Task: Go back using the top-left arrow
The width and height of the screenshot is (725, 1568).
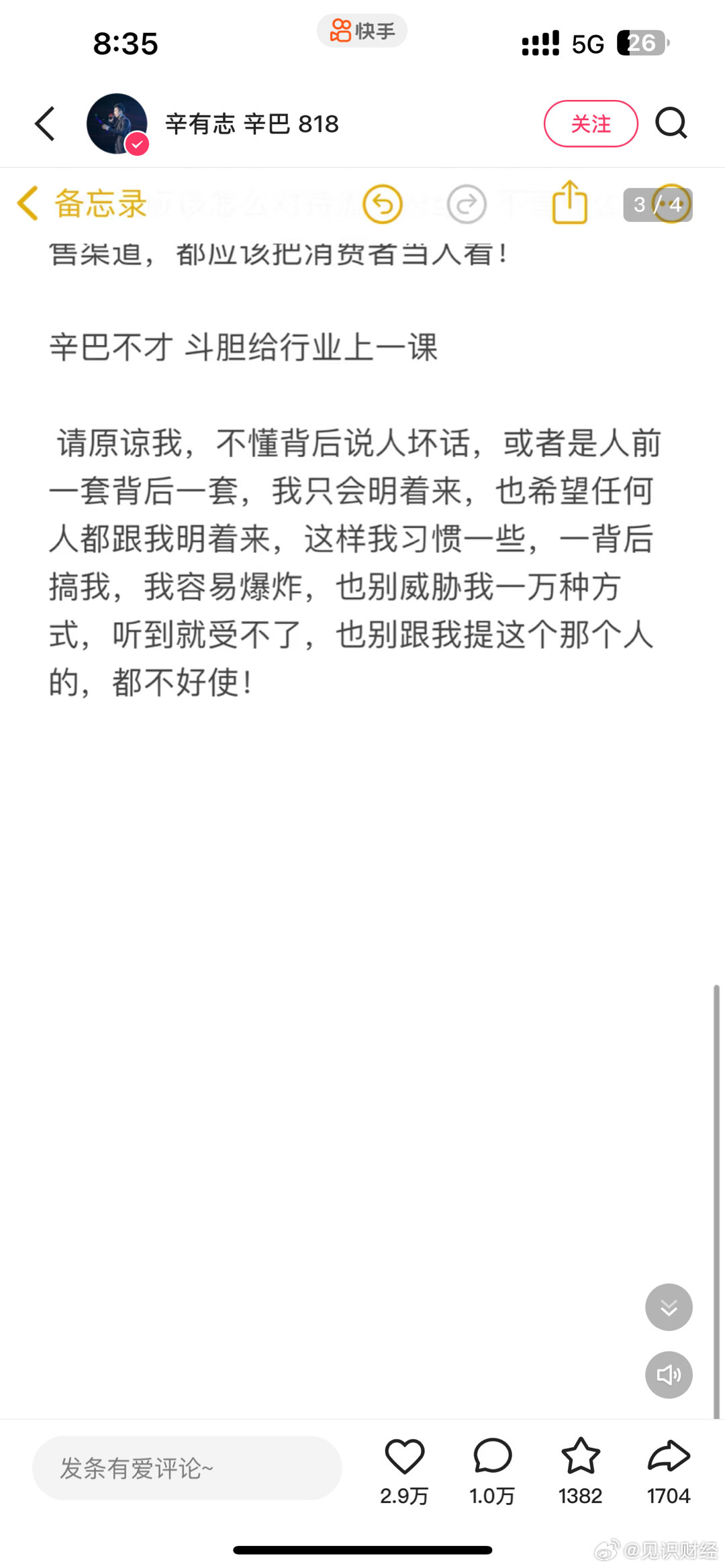Action: click(x=45, y=124)
